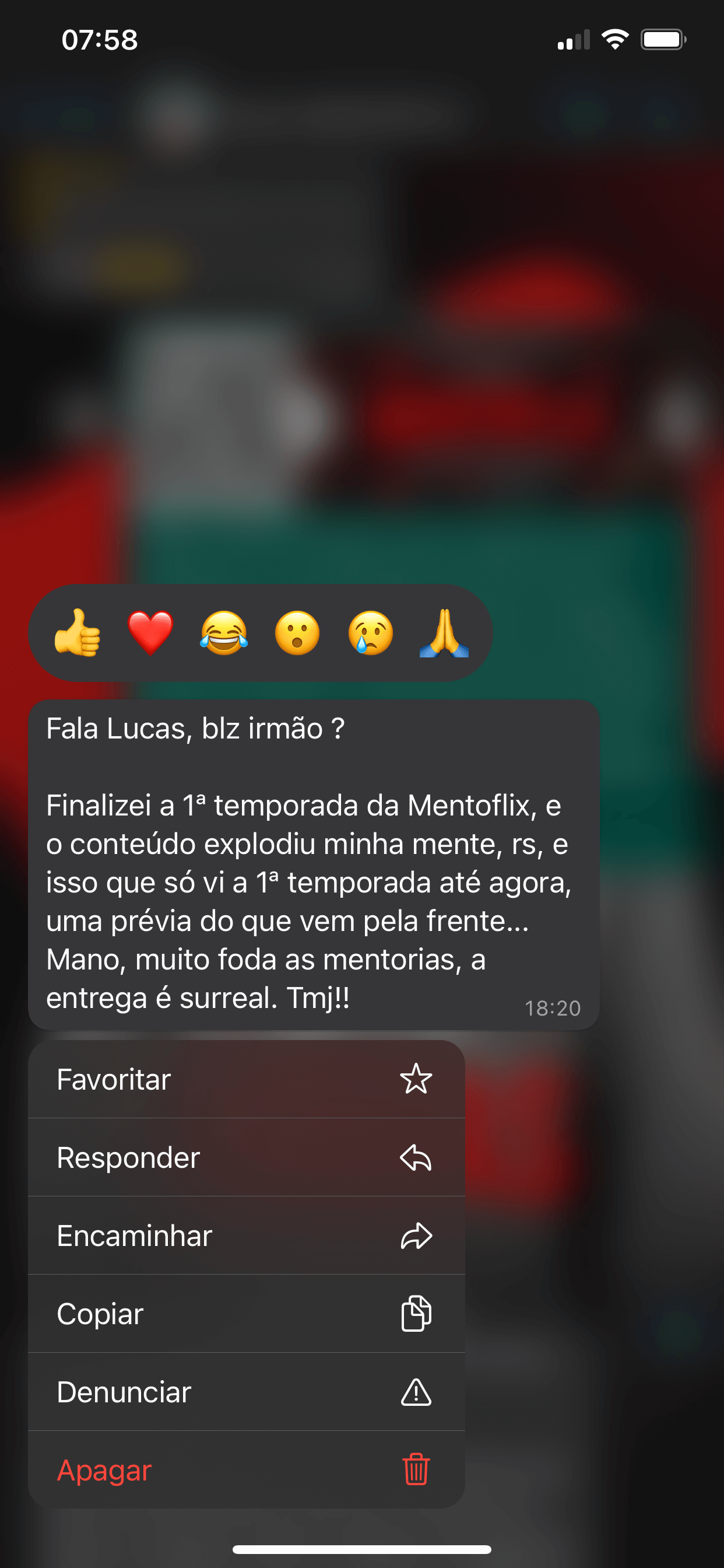React with the praying hands emoji
Image resolution: width=724 pixels, height=1568 pixels.
click(444, 633)
